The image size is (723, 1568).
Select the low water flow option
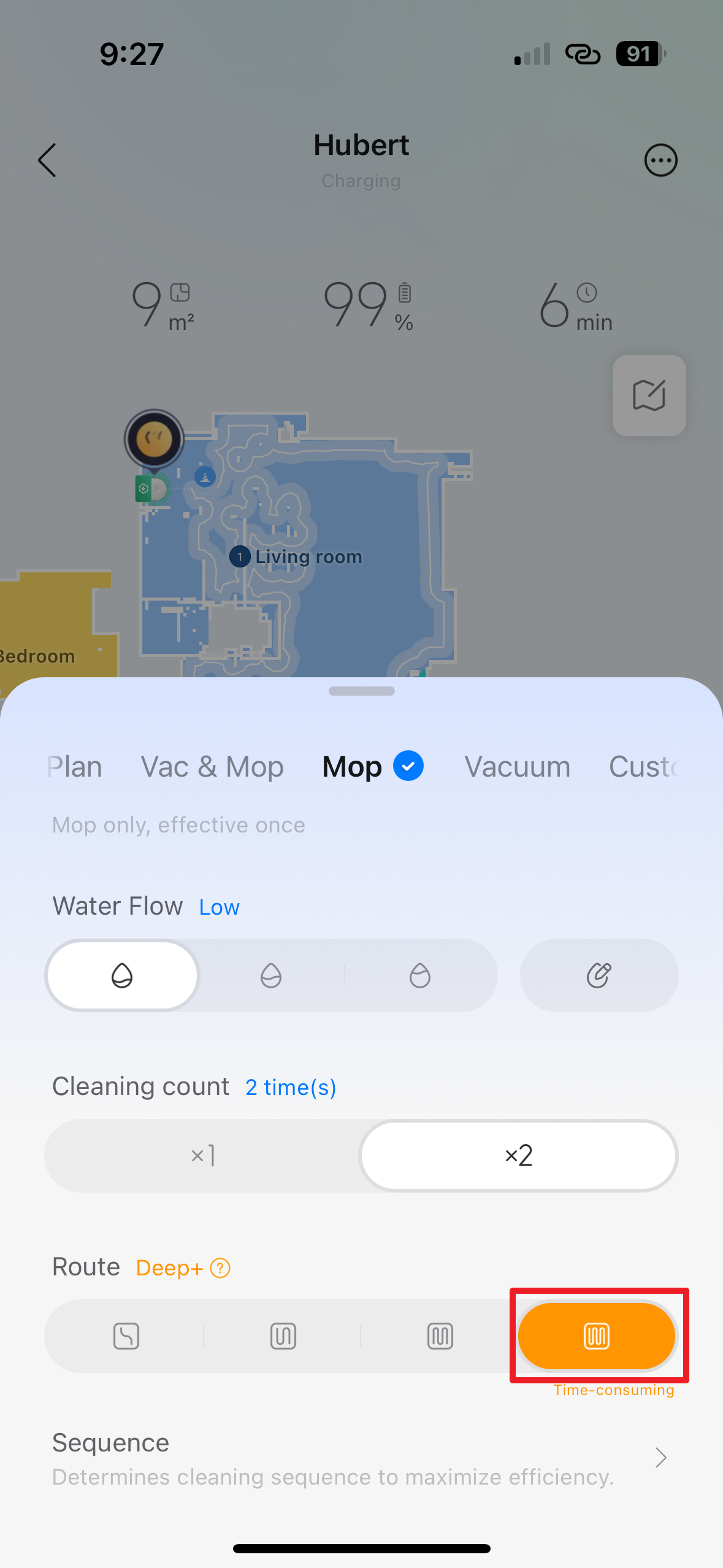coord(122,975)
